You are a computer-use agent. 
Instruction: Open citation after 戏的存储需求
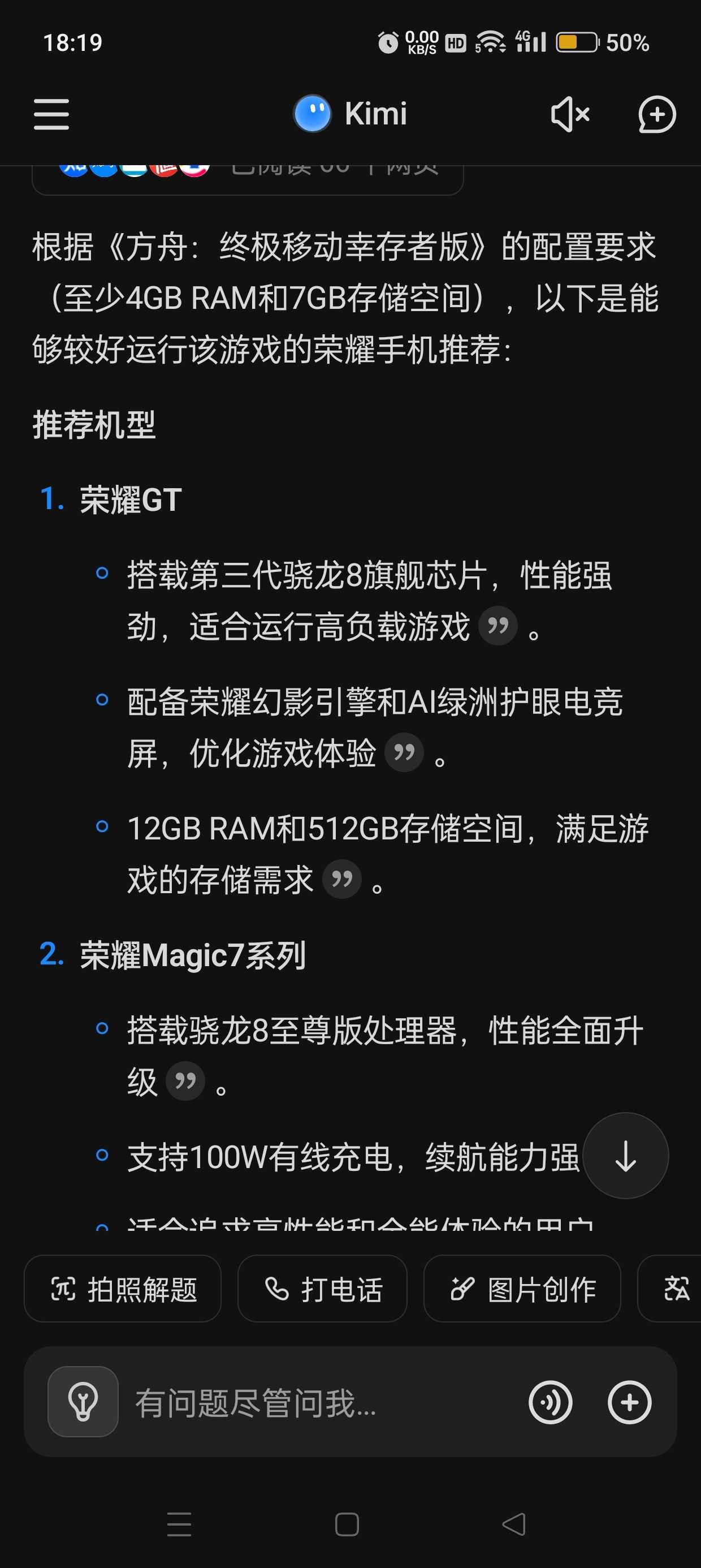click(342, 879)
